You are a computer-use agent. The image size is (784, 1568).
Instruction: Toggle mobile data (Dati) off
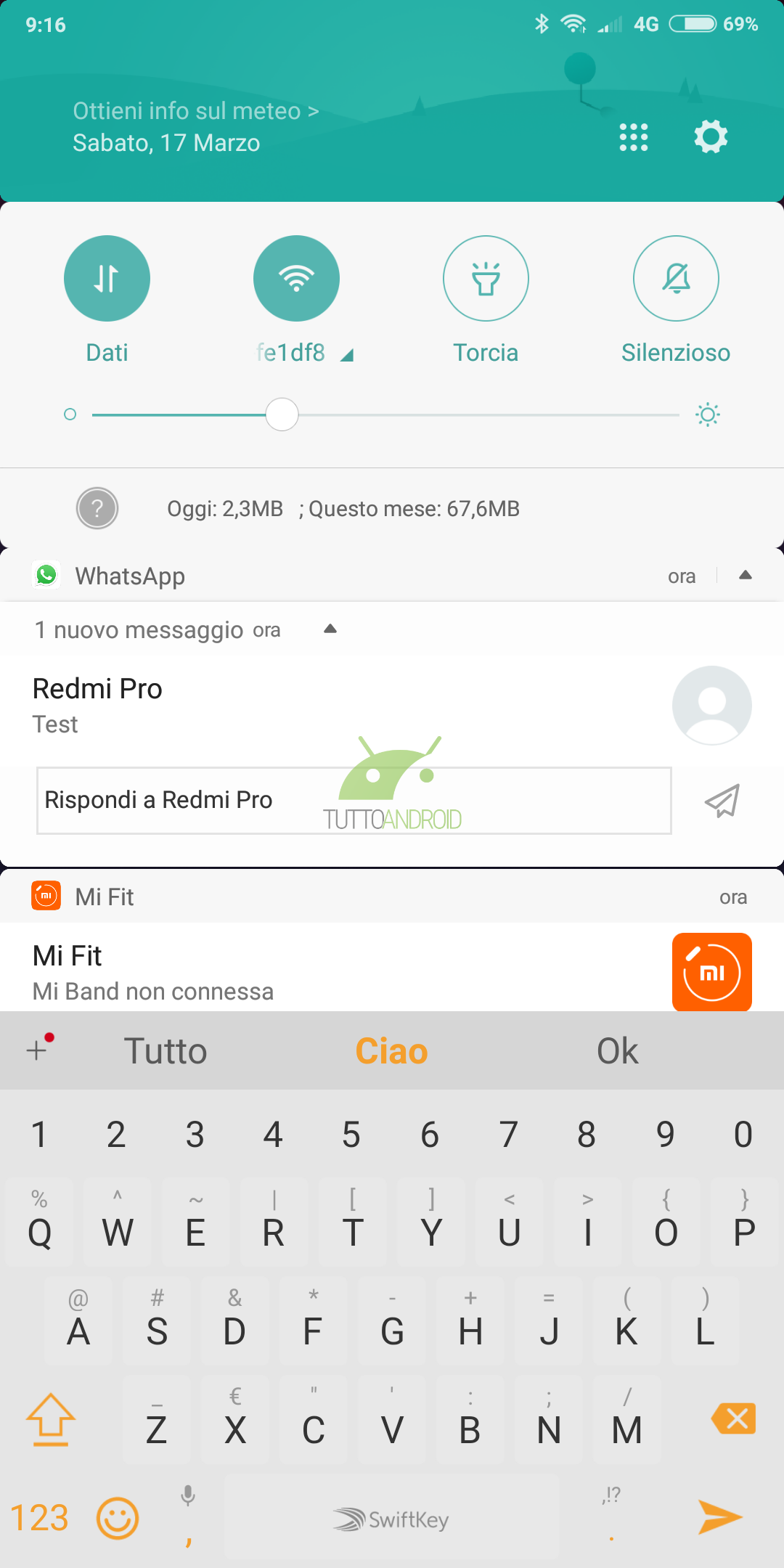coord(107,278)
